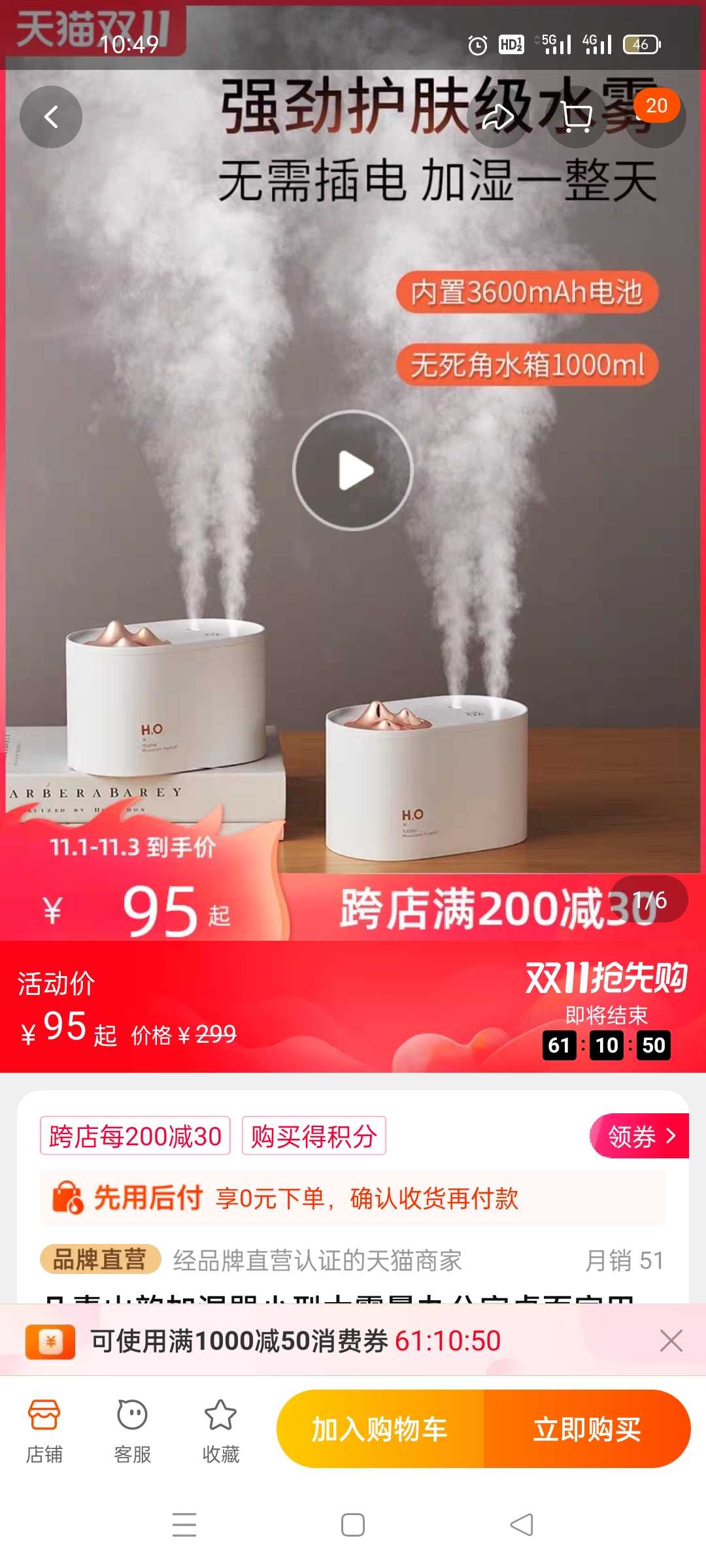The height and width of the screenshot is (1568, 706).
Task: Open the 先用后付 pay-later banner
Action: 353,1198
